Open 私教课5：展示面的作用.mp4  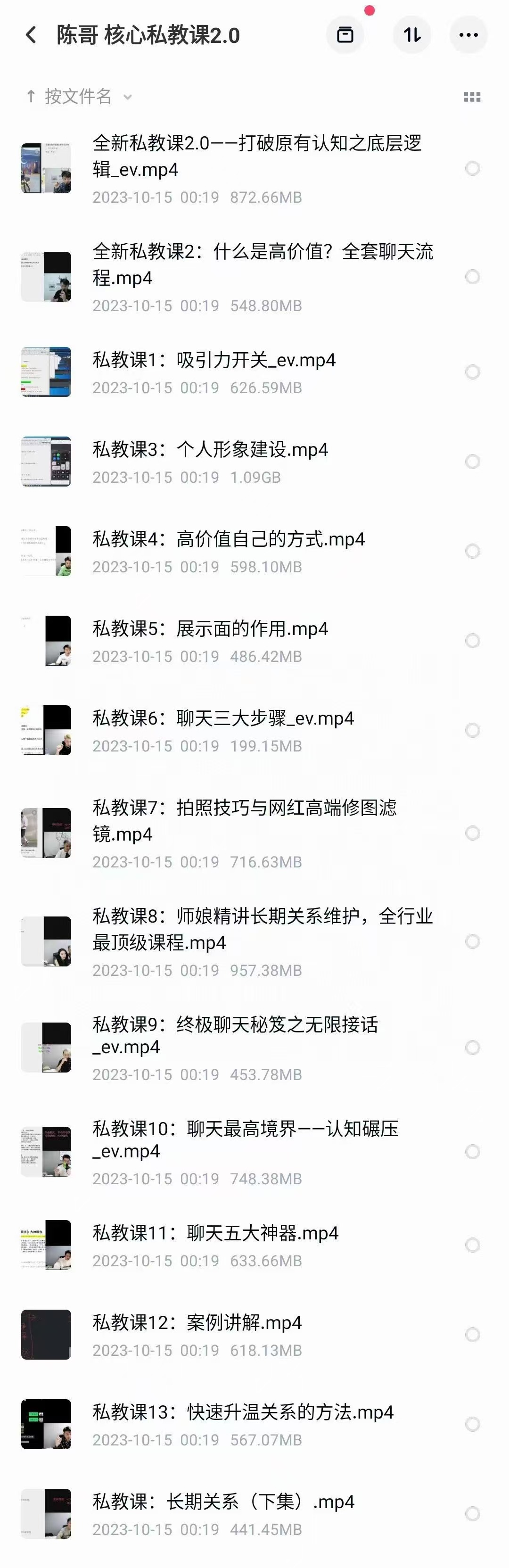coord(210,629)
